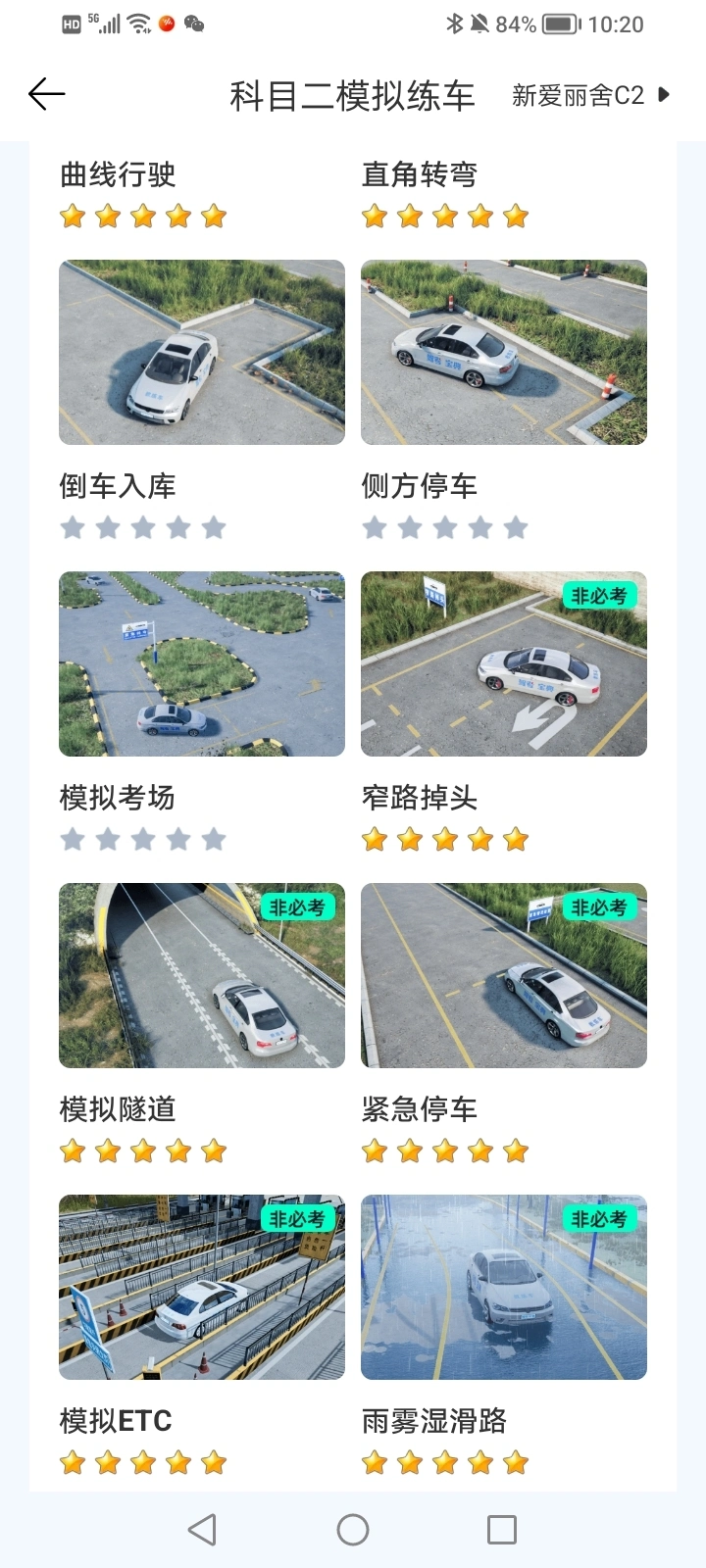The height and width of the screenshot is (1568, 706).
Task: Open the 模拟隧道 exercise
Action: pos(201,975)
